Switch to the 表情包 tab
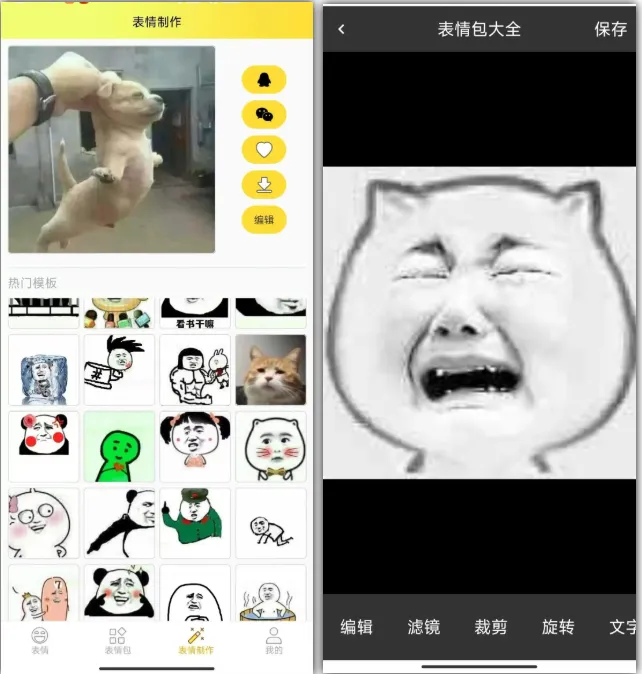The width and height of the screenshot is (642, 674). [118, 641]
